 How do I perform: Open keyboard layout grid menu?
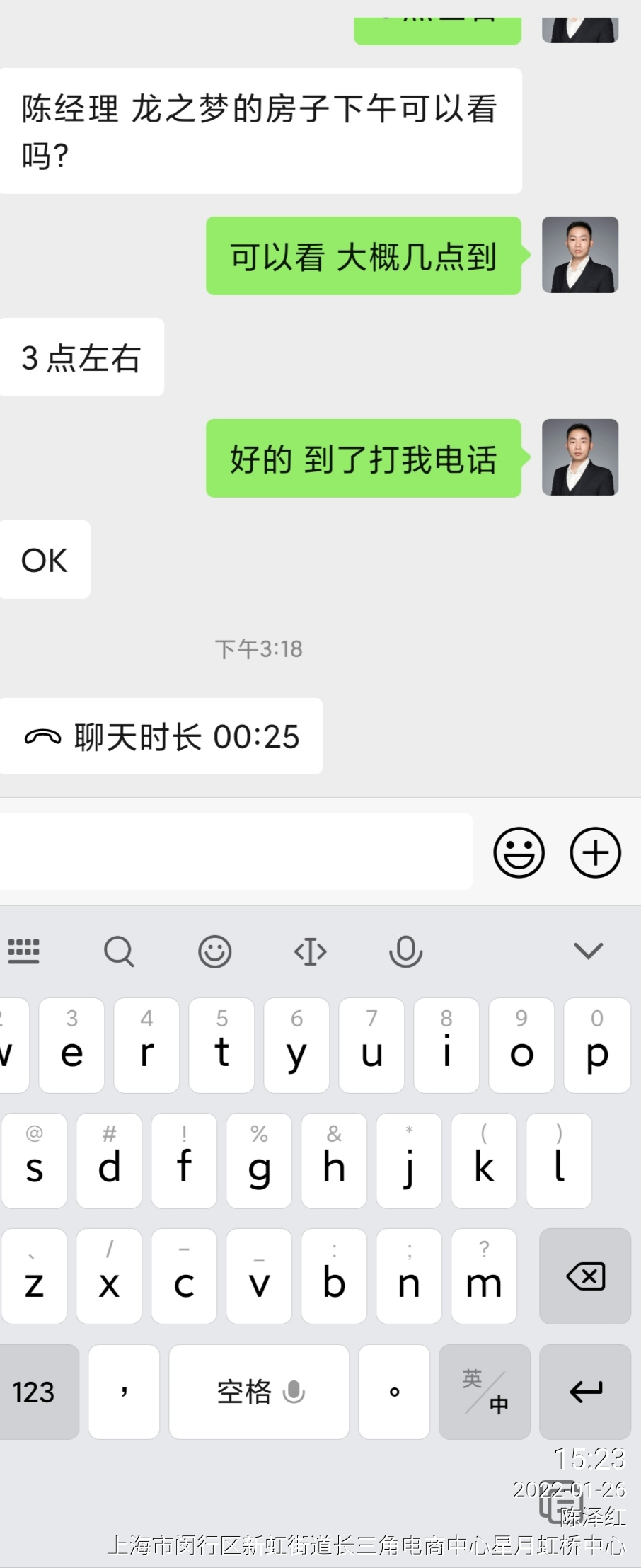23,951
